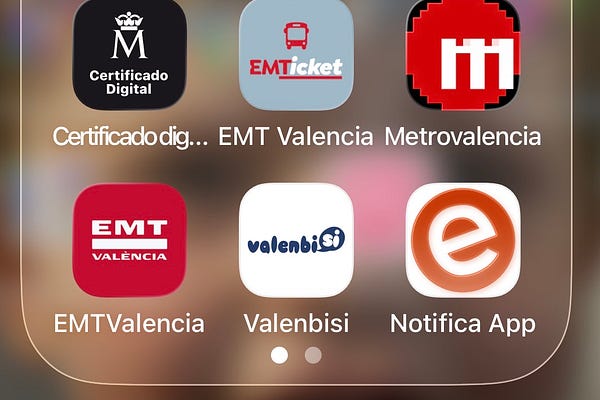600x400 pixels.
Task: Launch Notifica App
Action: [x=462, y=240]
